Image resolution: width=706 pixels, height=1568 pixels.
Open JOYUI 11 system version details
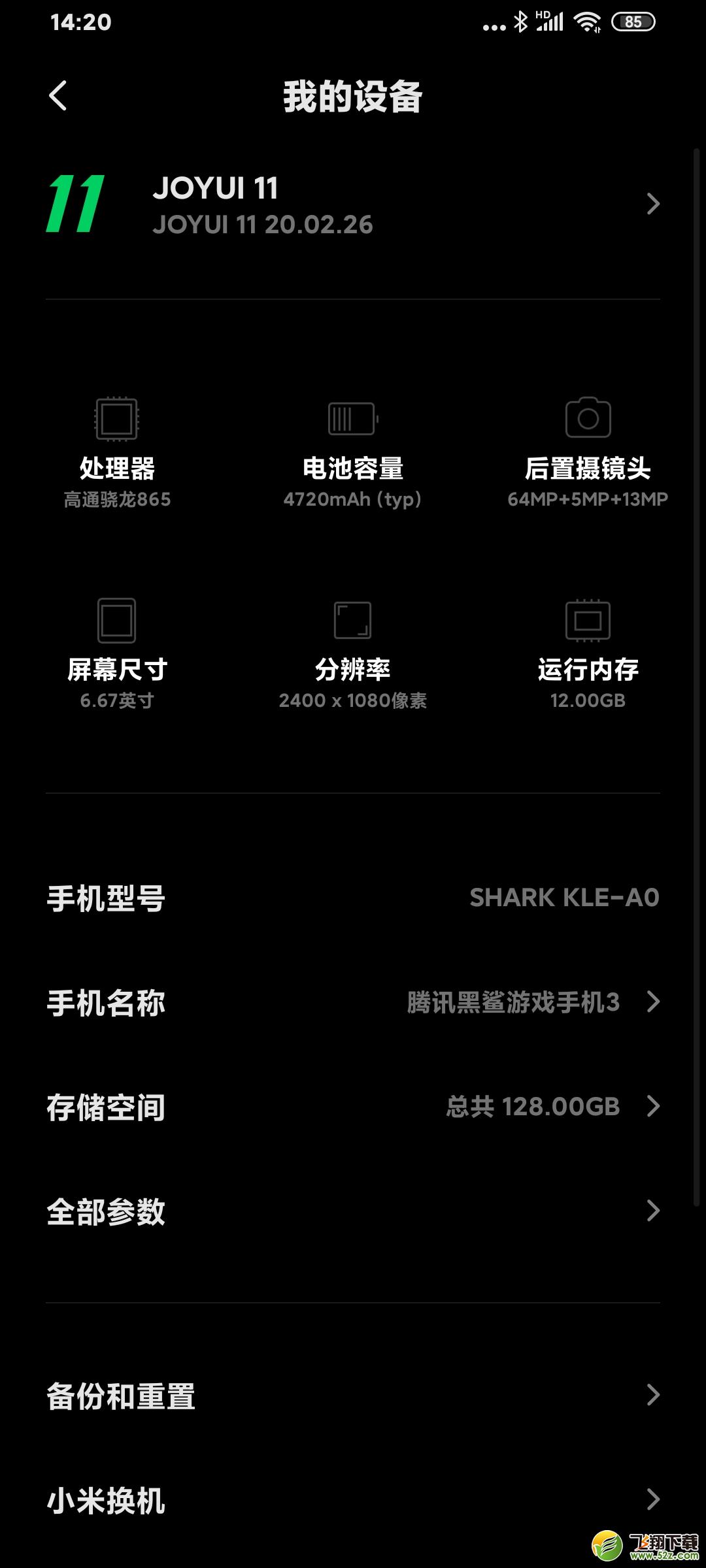point(353,204)
